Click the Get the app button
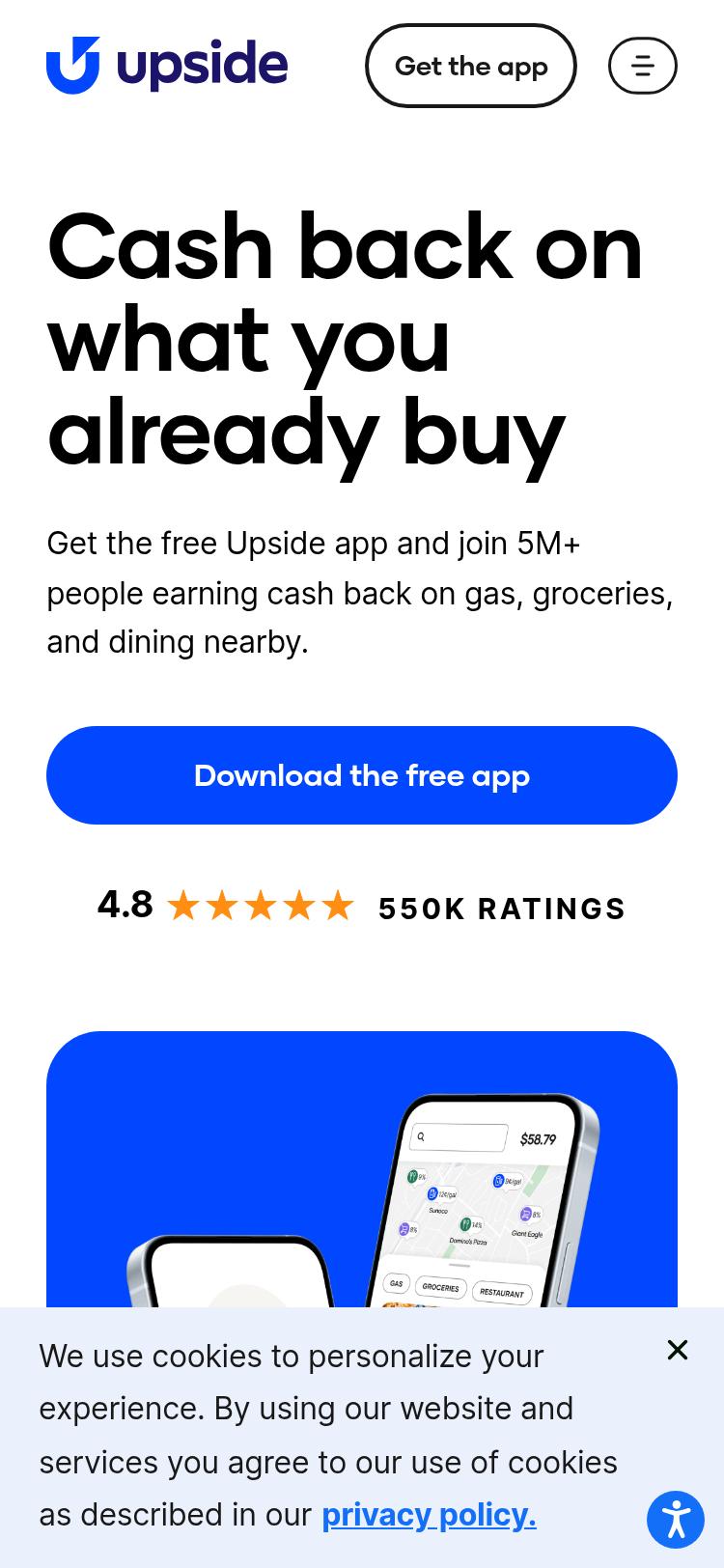 (x=470, y=66)
